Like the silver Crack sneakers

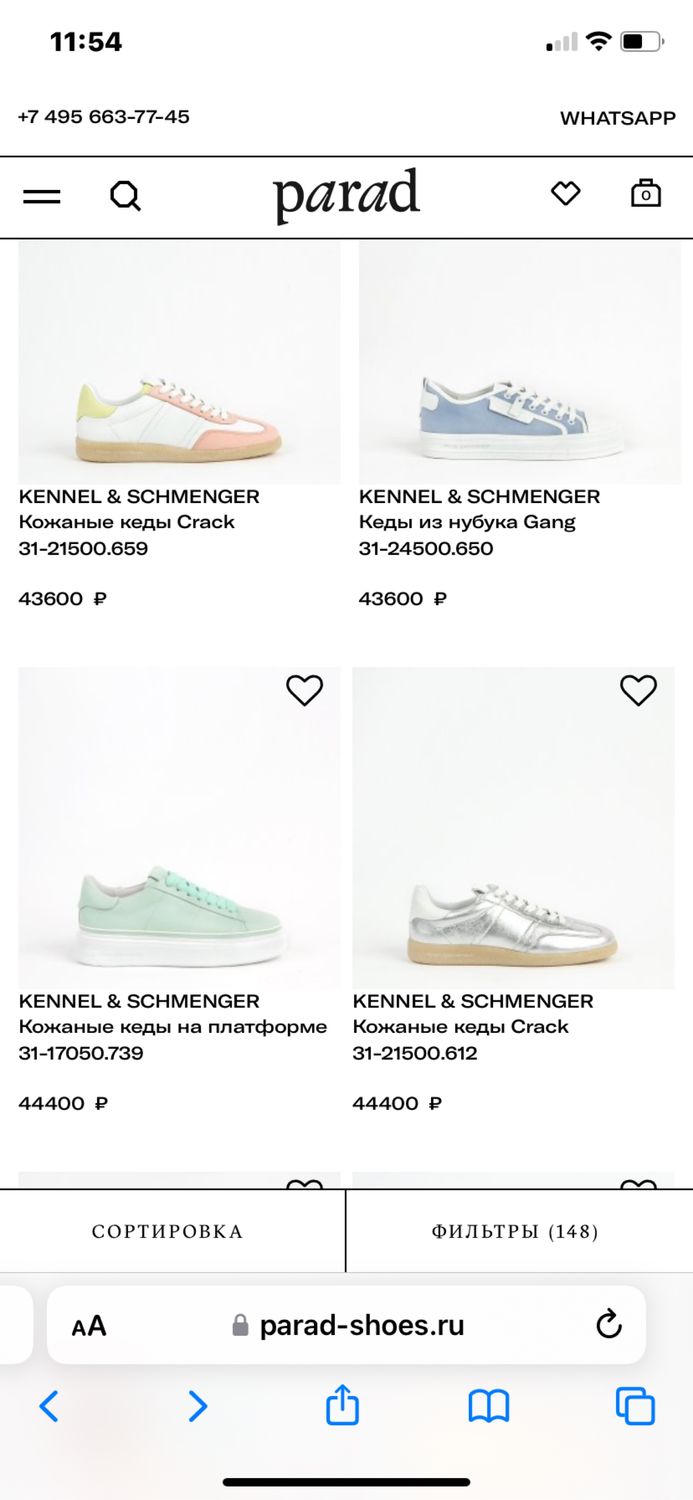(638, 690)
